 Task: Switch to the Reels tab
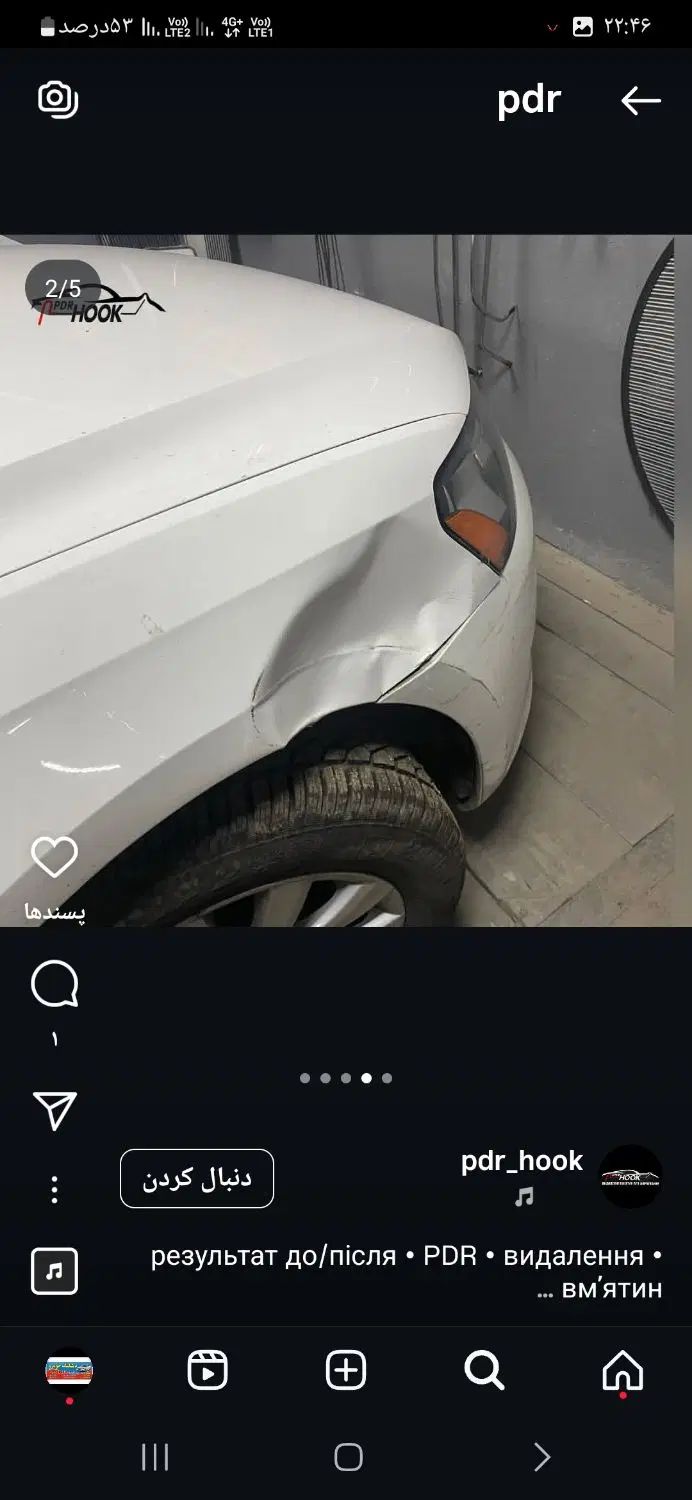click(x=208, y=1370)
